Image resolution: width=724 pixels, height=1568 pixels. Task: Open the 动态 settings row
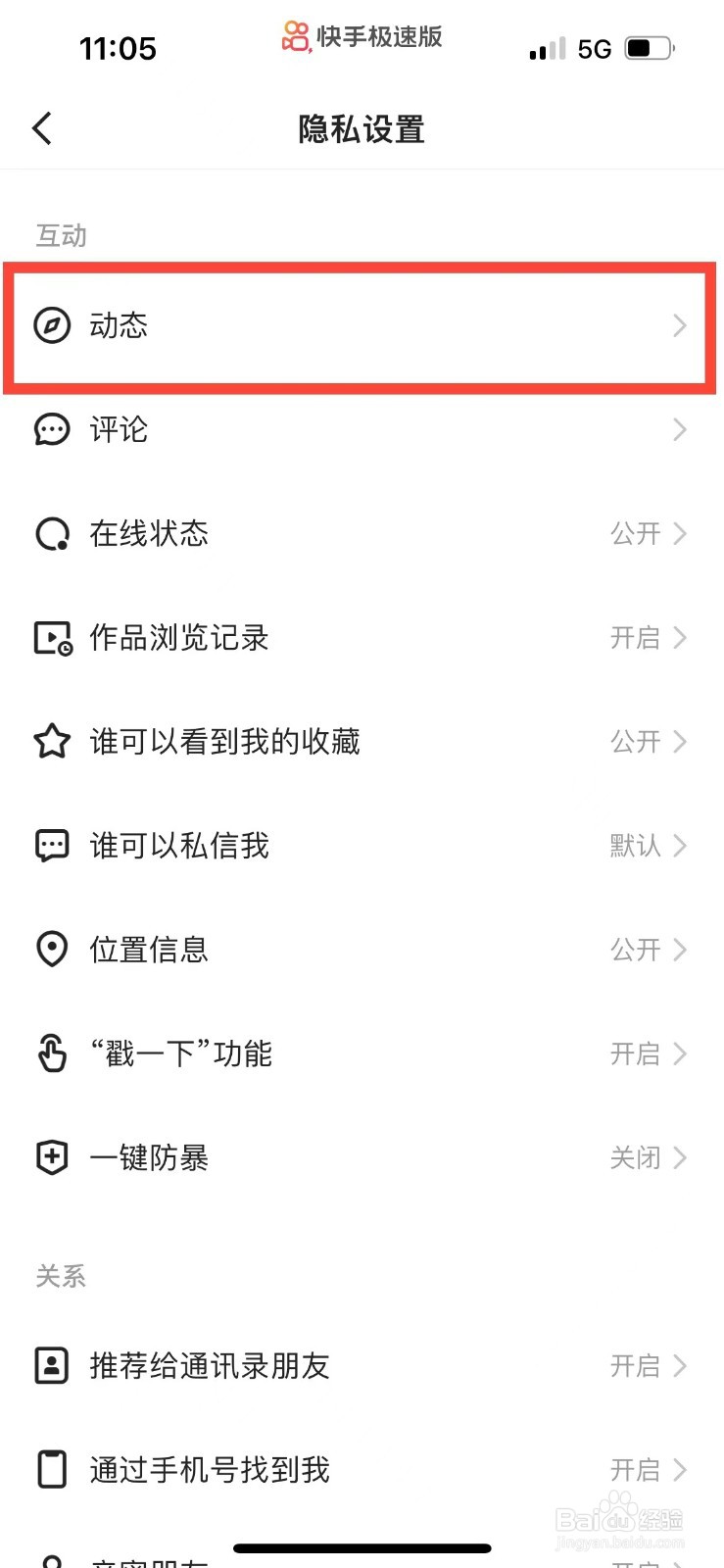(362, 326)
